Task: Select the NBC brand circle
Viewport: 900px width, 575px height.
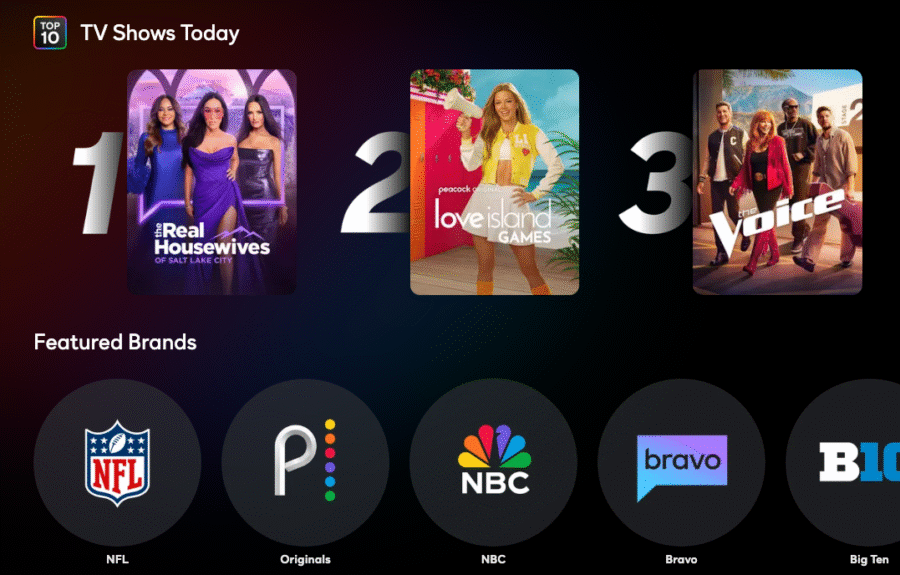Action: pyautogui.click(x=493, y=462)
